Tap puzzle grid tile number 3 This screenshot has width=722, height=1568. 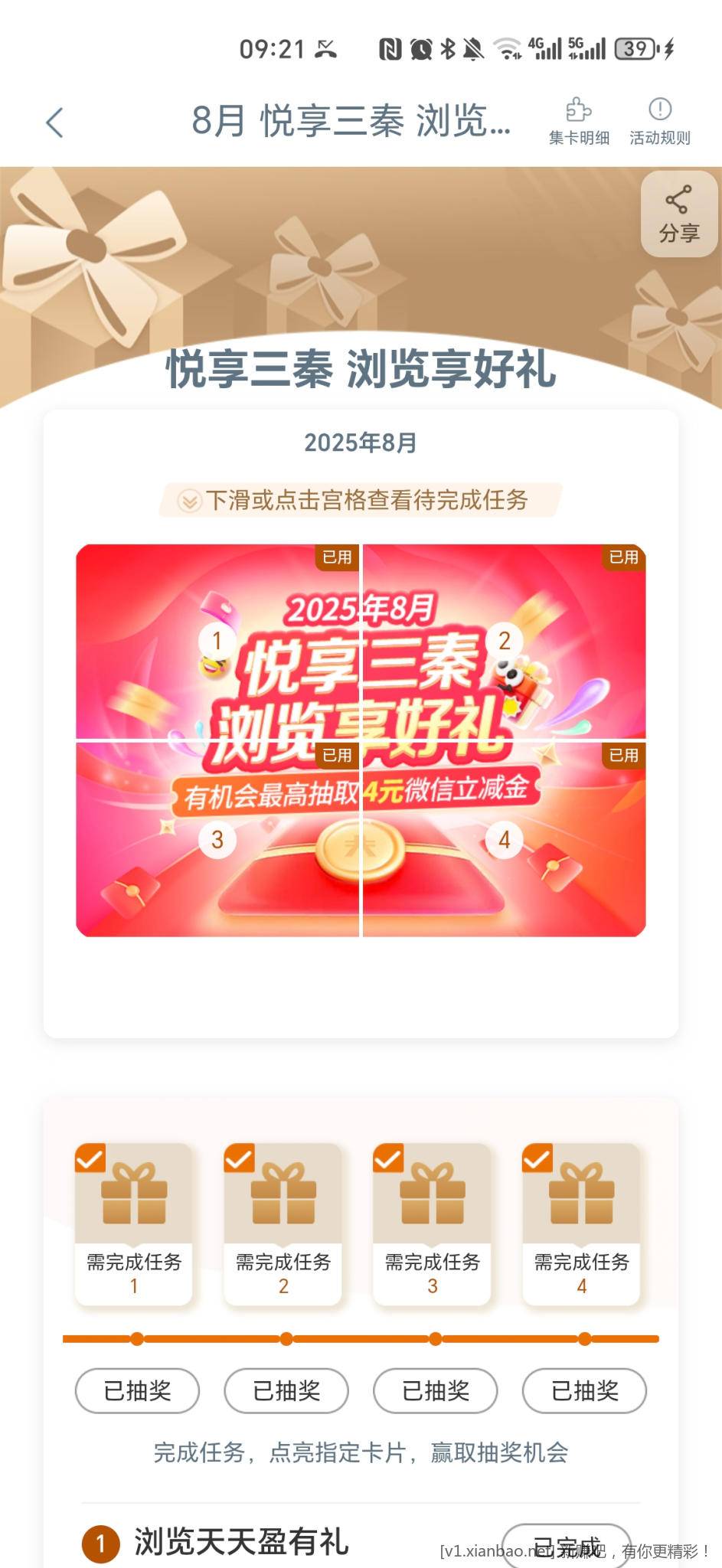(217, 839)
